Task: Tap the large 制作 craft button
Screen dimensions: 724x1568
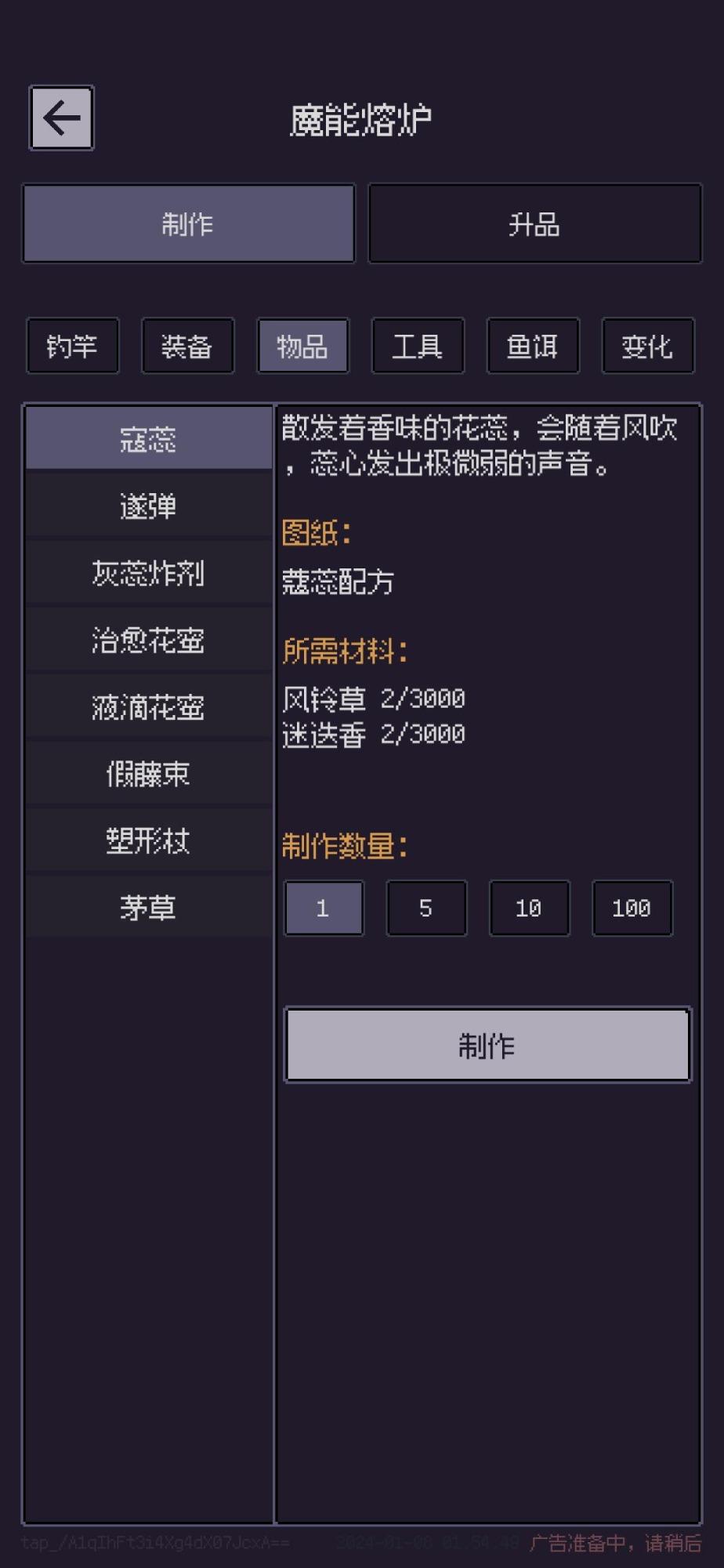Action: [x=487, y=1045]
